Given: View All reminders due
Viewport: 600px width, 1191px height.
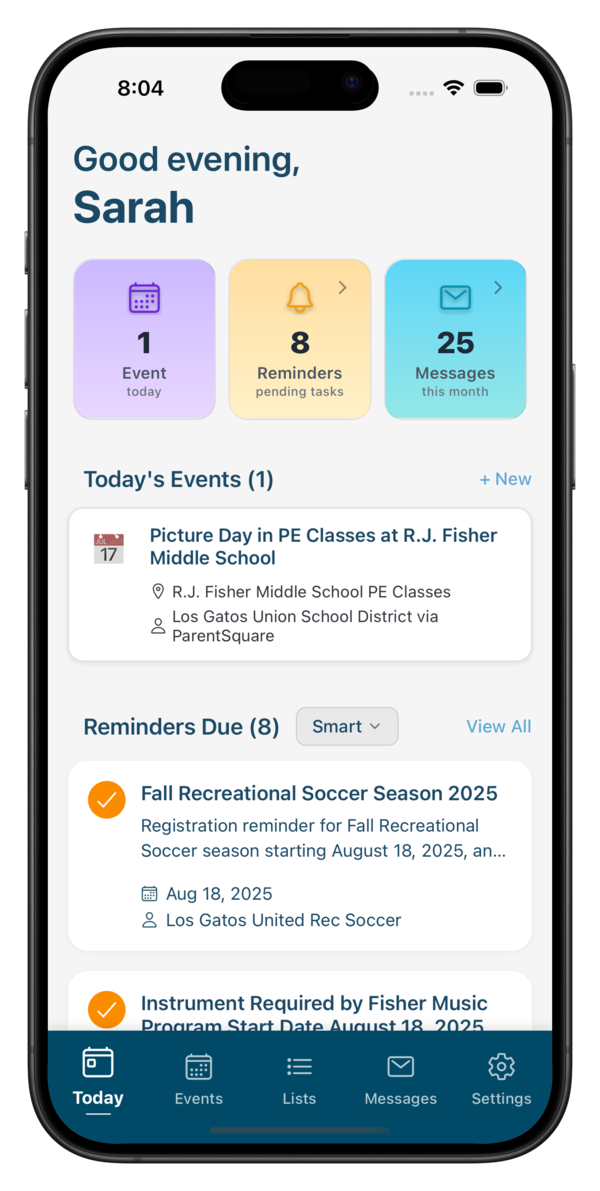Looking at the screenshot, I should point(498,726).
